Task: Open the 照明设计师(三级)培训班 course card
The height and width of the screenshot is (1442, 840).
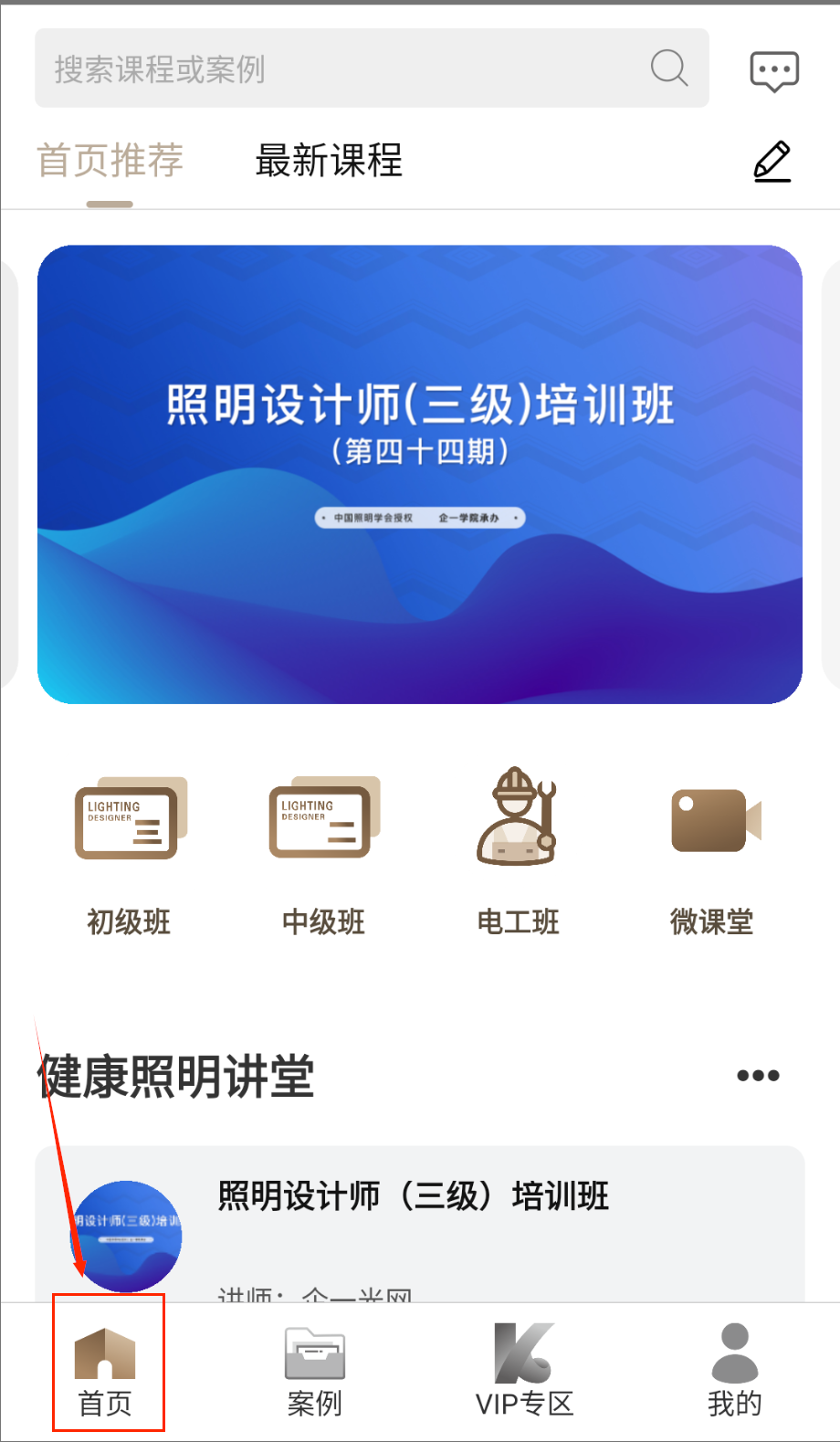Action: [420, 1224]
